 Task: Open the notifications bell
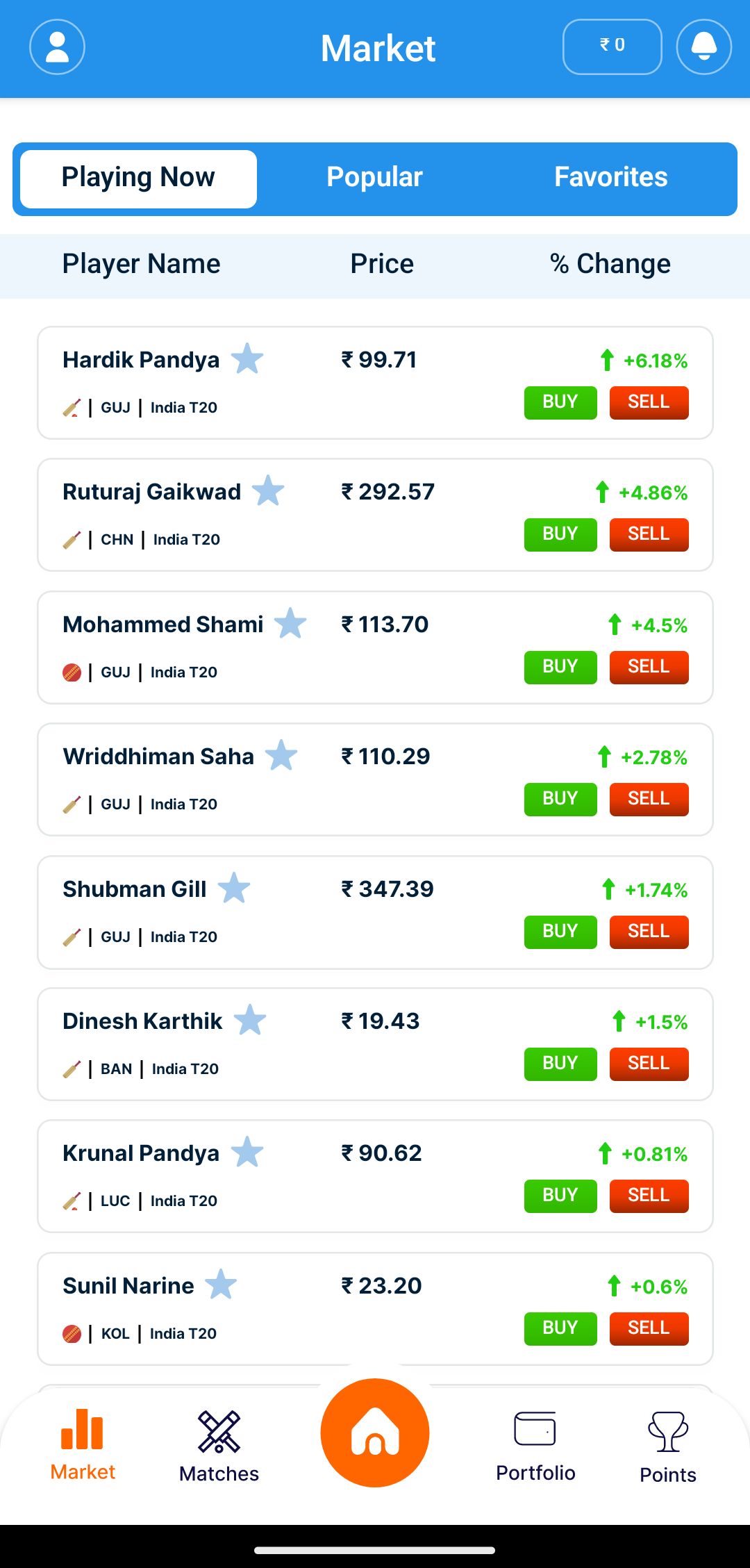(703, 47)
